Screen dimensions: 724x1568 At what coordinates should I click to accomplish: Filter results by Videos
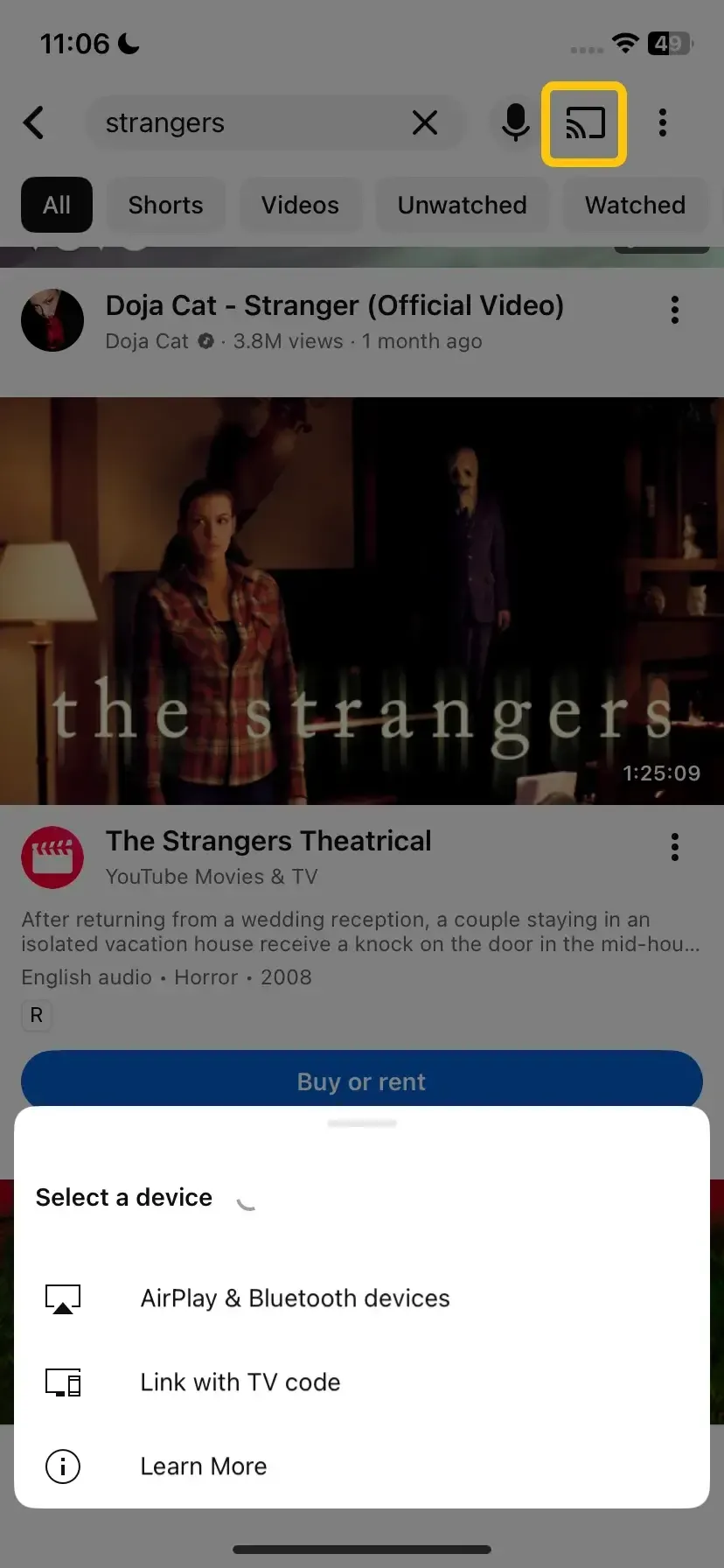(x=300, y=205)
